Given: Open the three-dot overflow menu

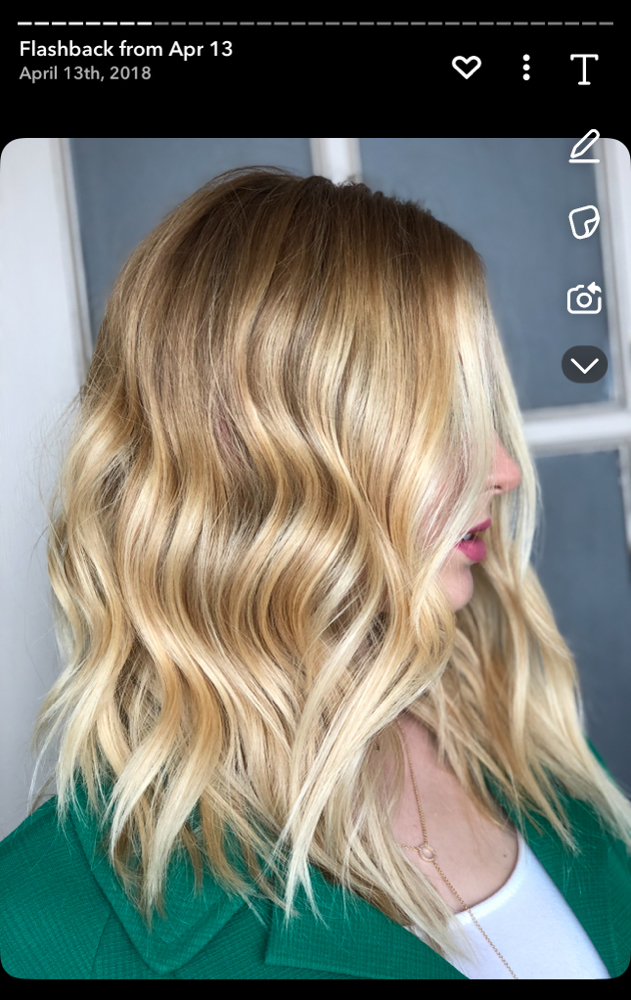Looking at the screenshot, I should click(526, 68).
